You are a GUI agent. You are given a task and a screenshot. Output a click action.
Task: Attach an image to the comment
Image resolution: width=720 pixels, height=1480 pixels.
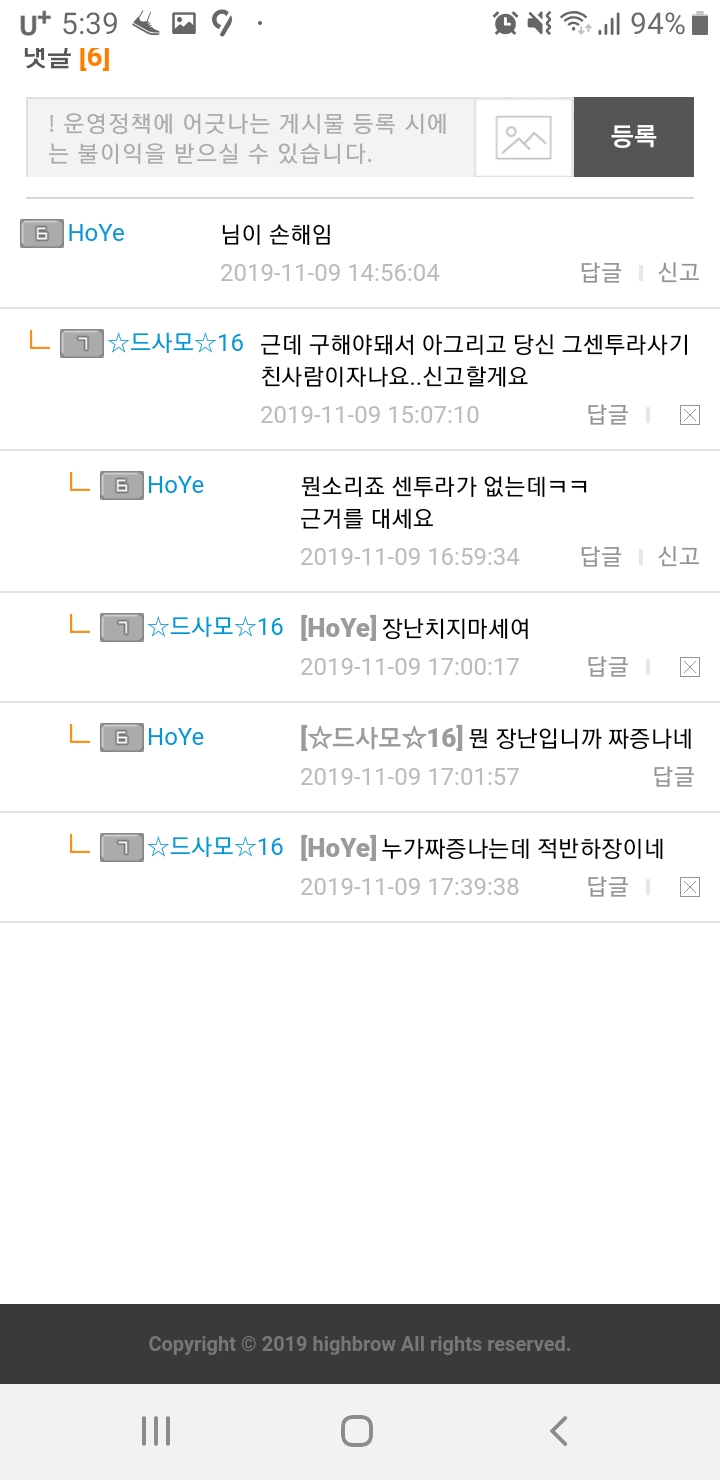pos(524,138)
